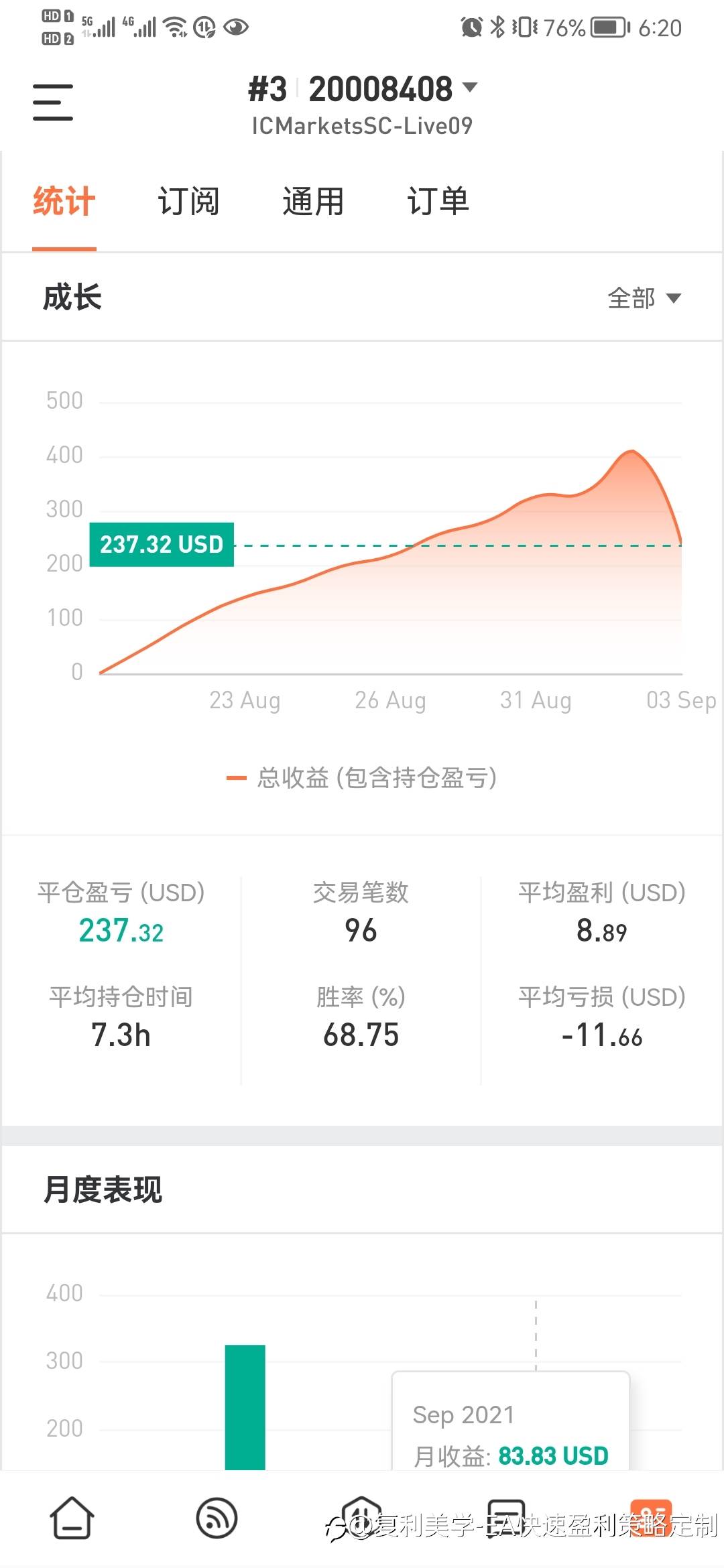Select the 统计 tab
Image resolution: width=724 pixels, height=1568 pixels.
point(64,202)
